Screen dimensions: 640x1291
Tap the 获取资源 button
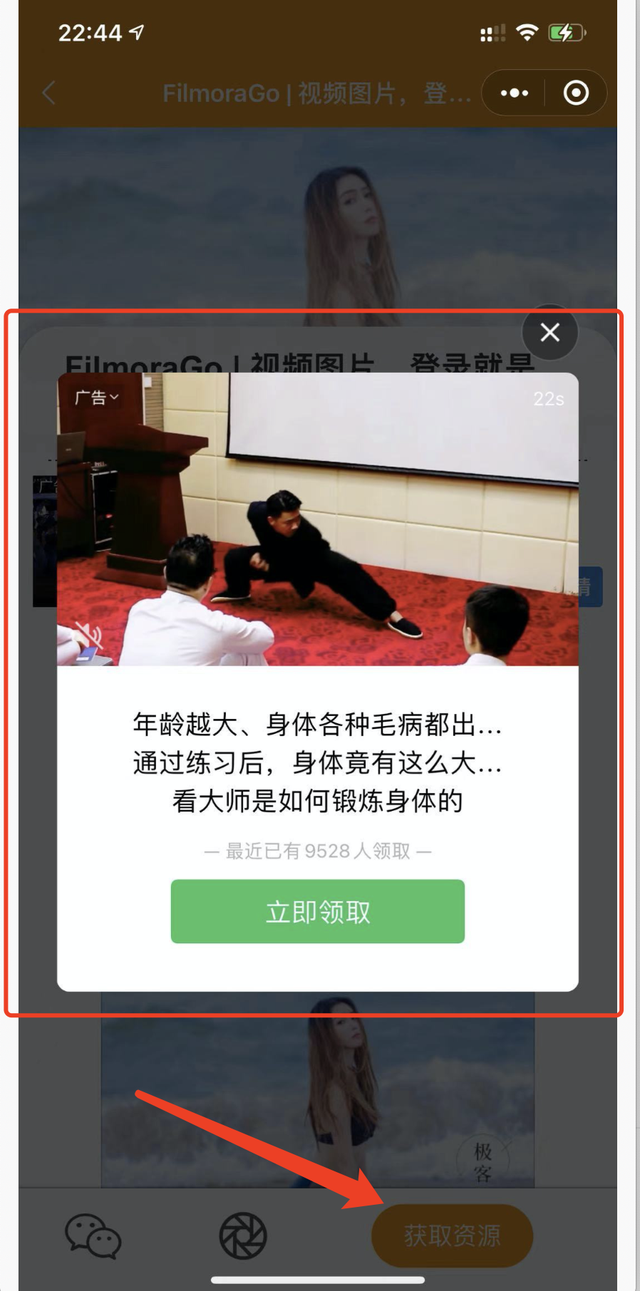(x=452, y=1236)
